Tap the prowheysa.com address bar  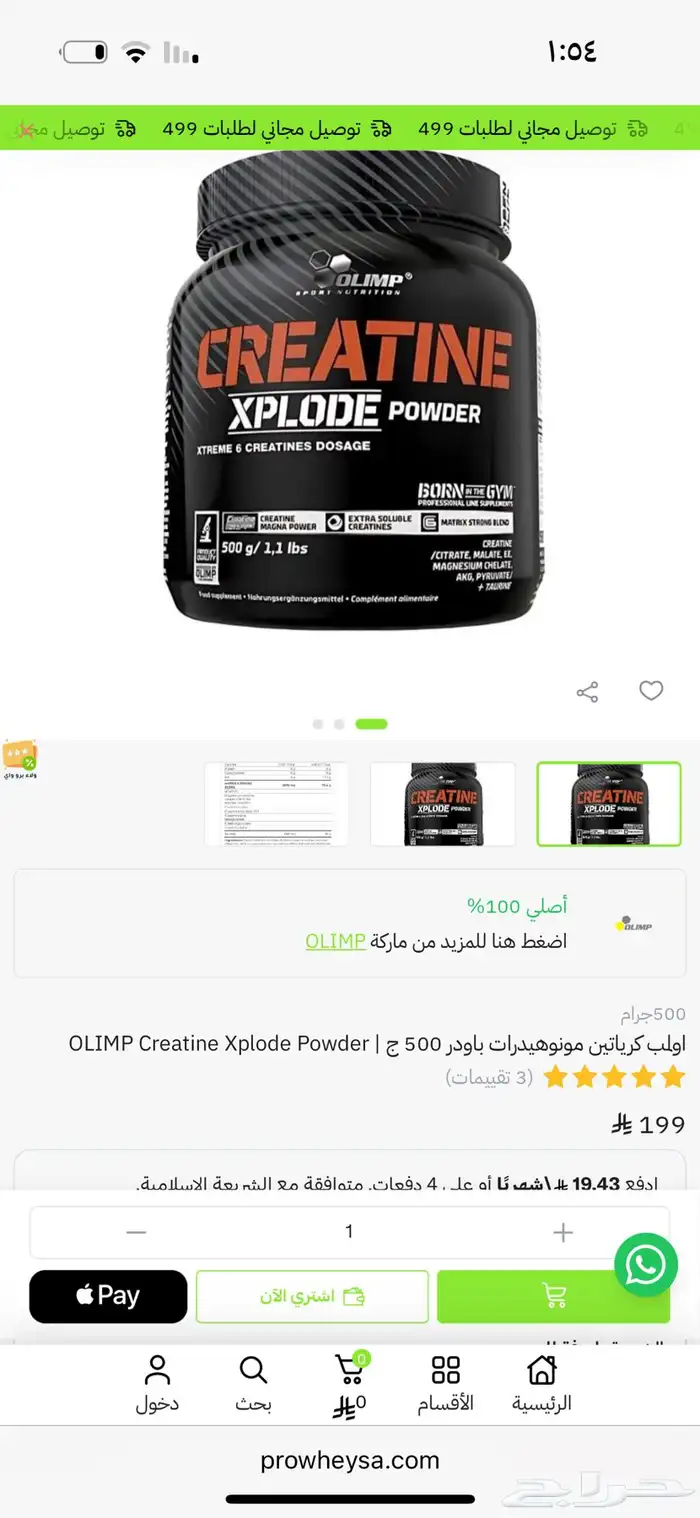coord(350,1460)
